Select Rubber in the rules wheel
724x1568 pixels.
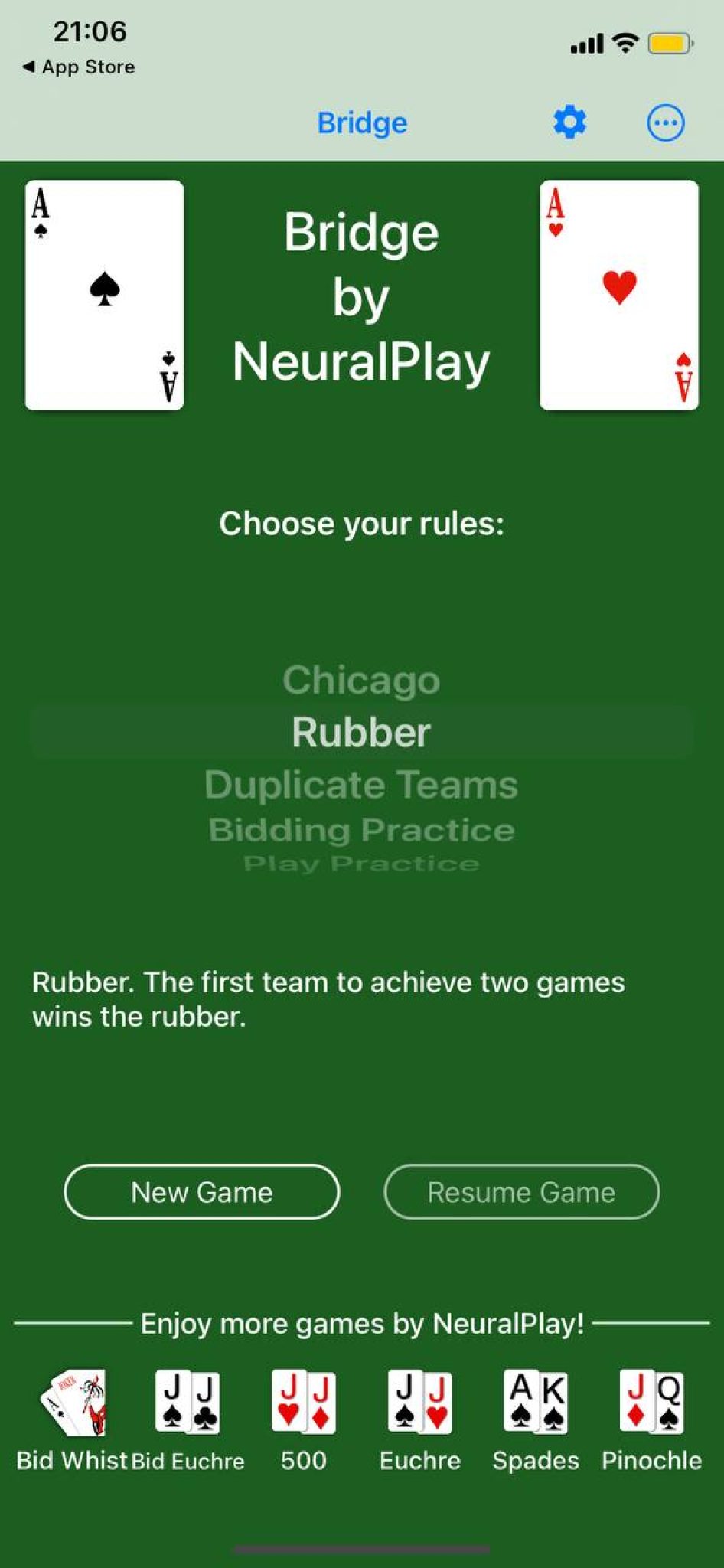(361, 731)
